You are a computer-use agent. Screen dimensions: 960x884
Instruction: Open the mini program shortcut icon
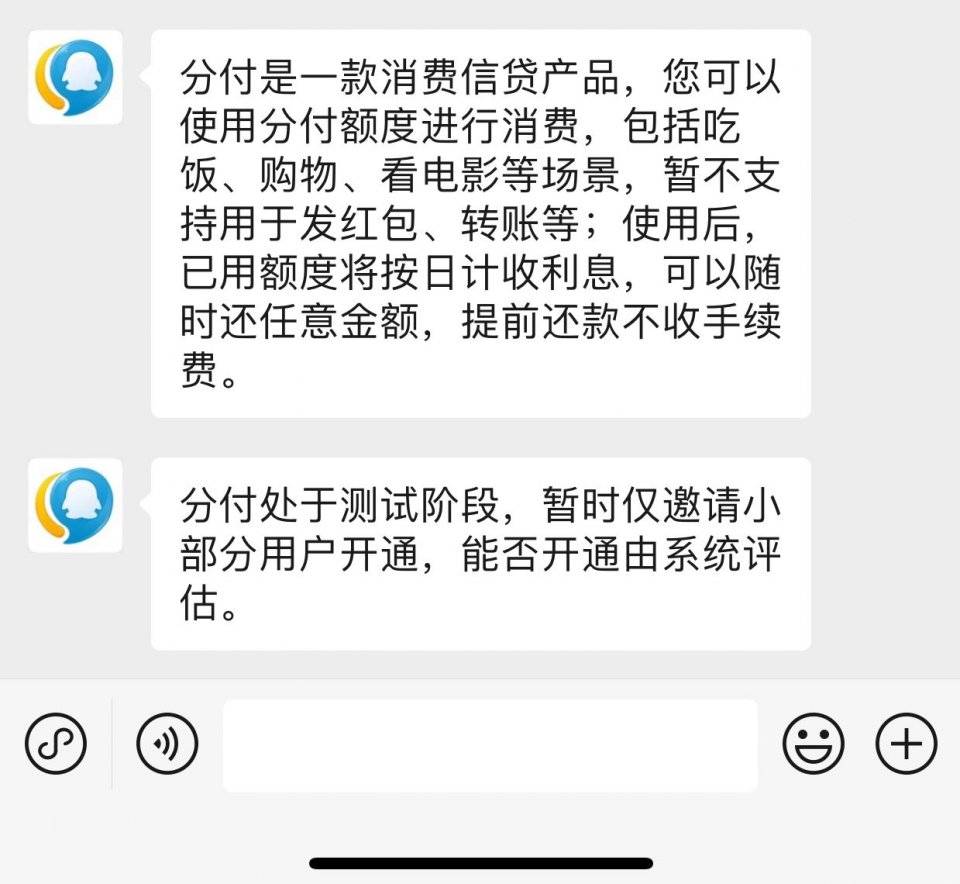[x=56, y=744]
